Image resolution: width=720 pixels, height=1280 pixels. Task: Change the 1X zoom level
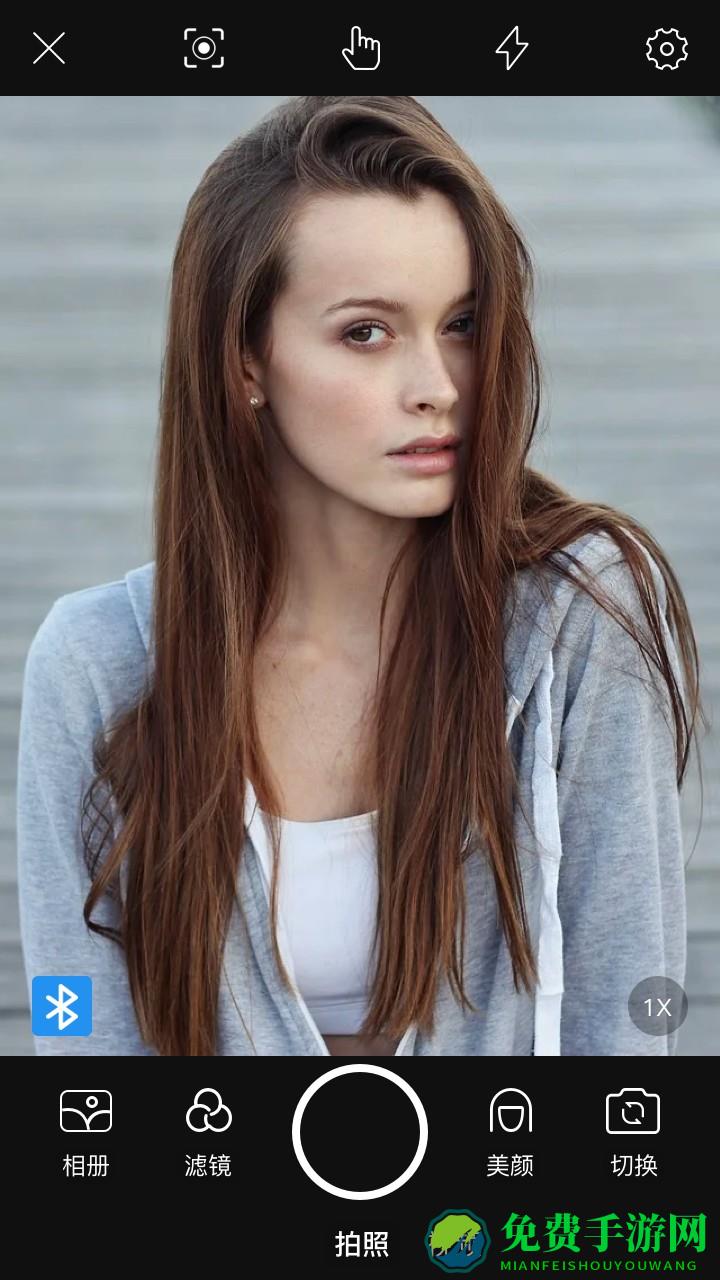point(657,1006)
